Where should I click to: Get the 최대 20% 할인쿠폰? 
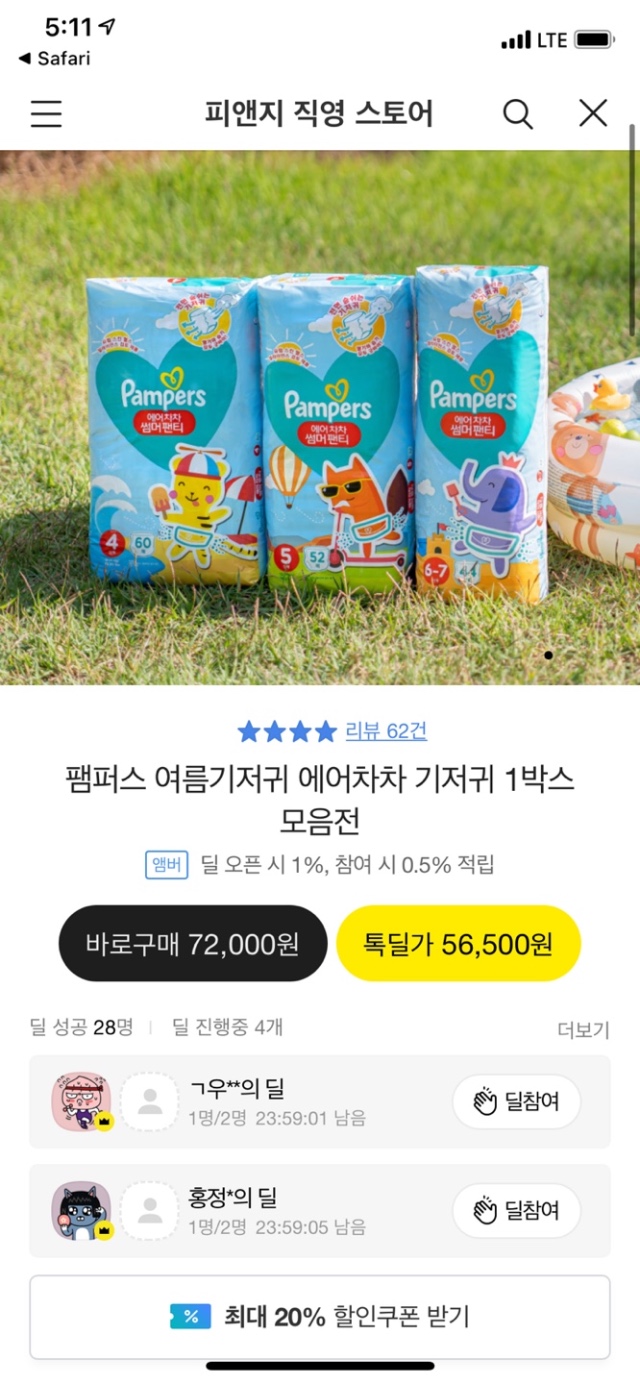click(319, 1317)
